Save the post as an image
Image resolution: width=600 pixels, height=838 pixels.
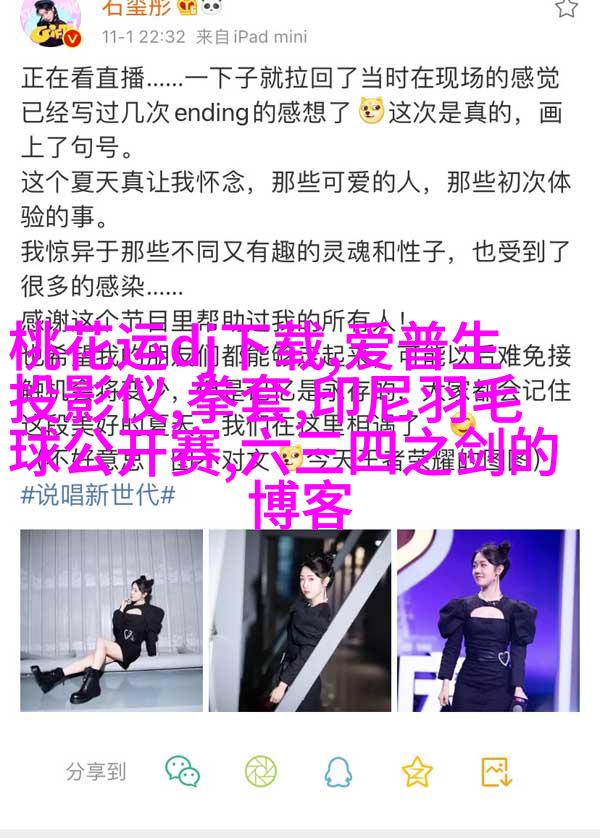coord(495,770)
